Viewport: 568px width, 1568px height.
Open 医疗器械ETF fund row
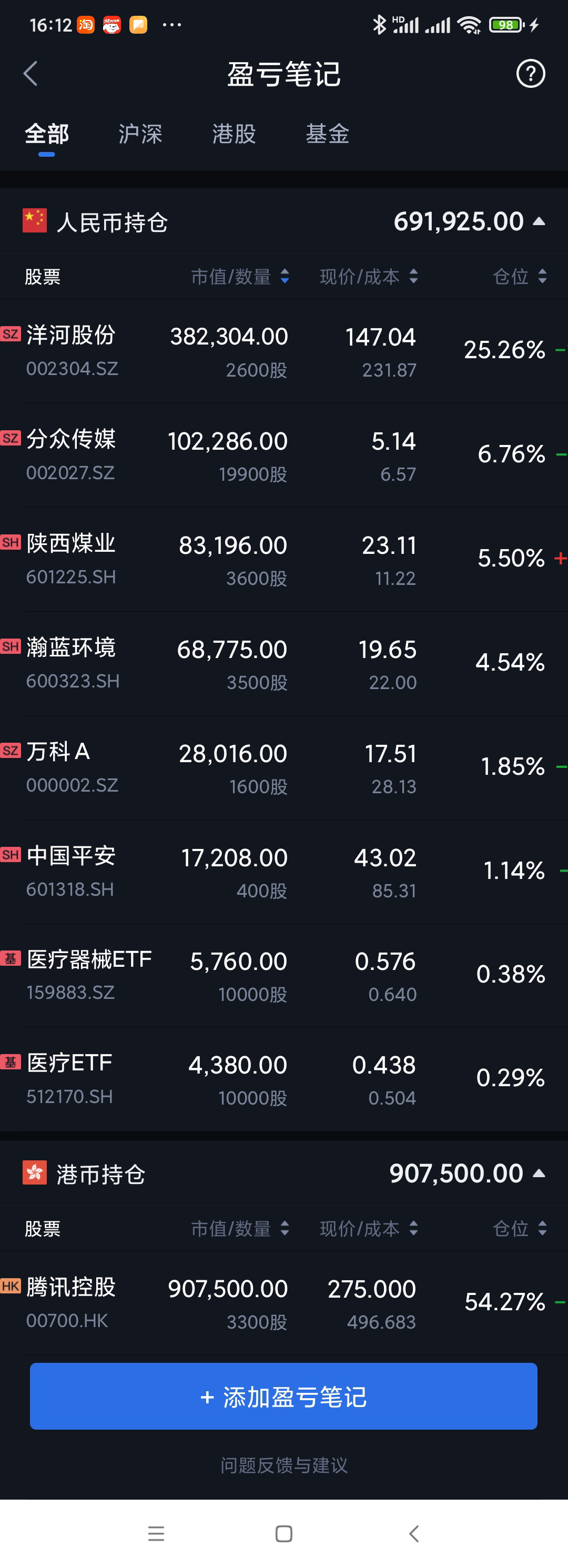pyautogui.click(x=283, y=975)
